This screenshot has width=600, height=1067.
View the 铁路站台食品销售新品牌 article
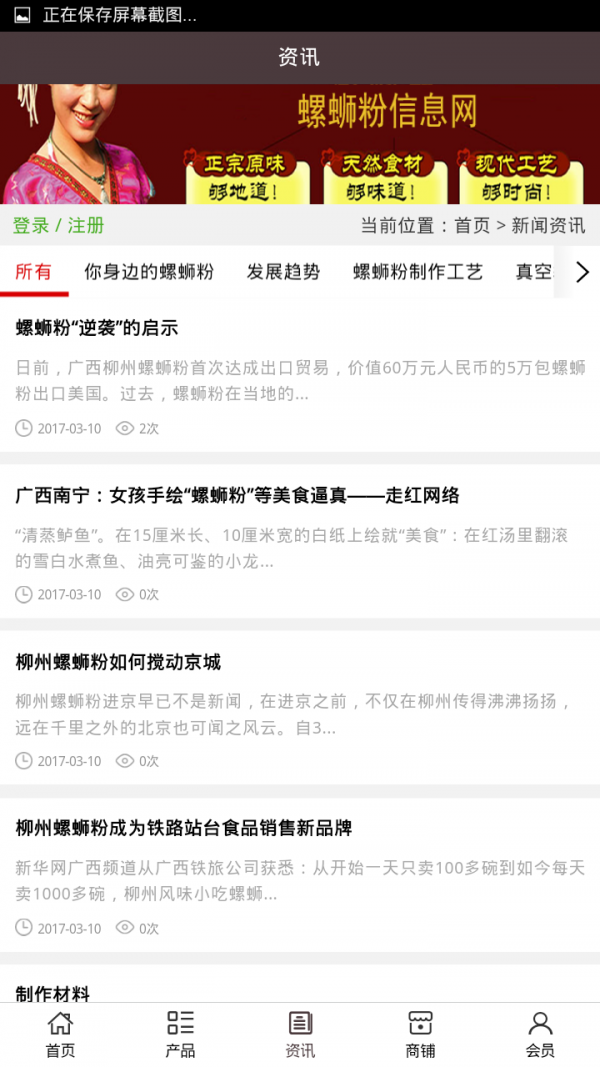coord(184,828)
